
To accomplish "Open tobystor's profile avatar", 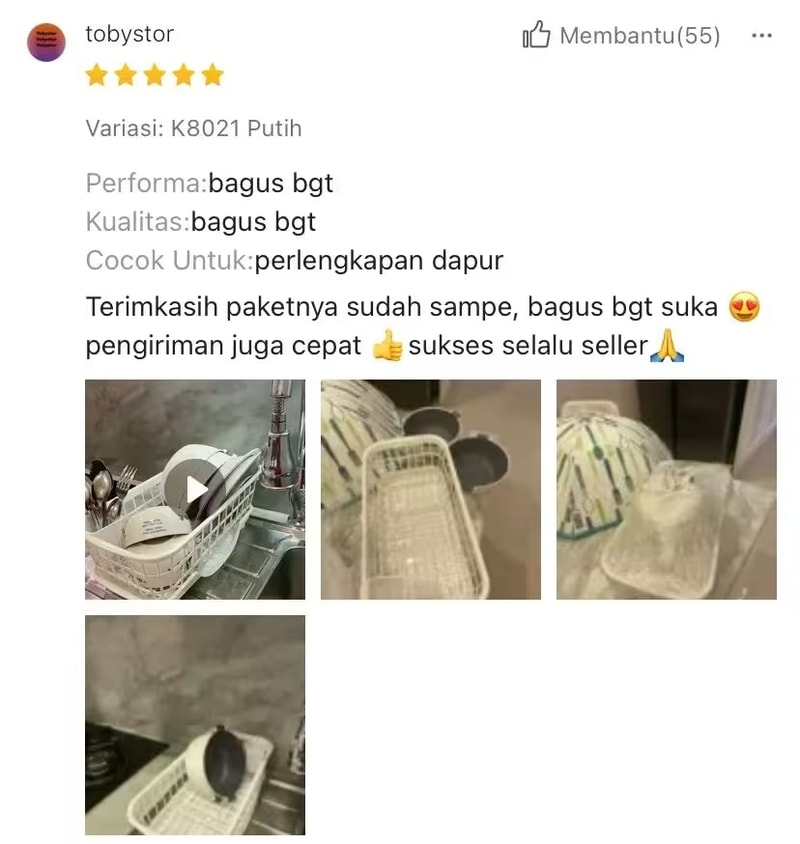I will (x=46, y=43).
